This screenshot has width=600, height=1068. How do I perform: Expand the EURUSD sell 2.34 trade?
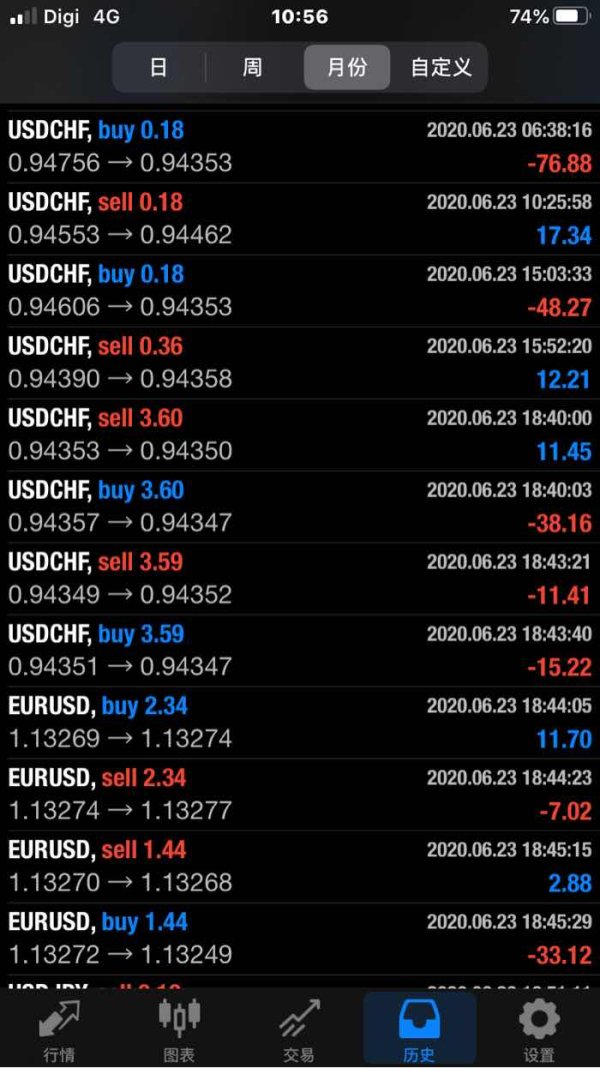coord(300,794)
